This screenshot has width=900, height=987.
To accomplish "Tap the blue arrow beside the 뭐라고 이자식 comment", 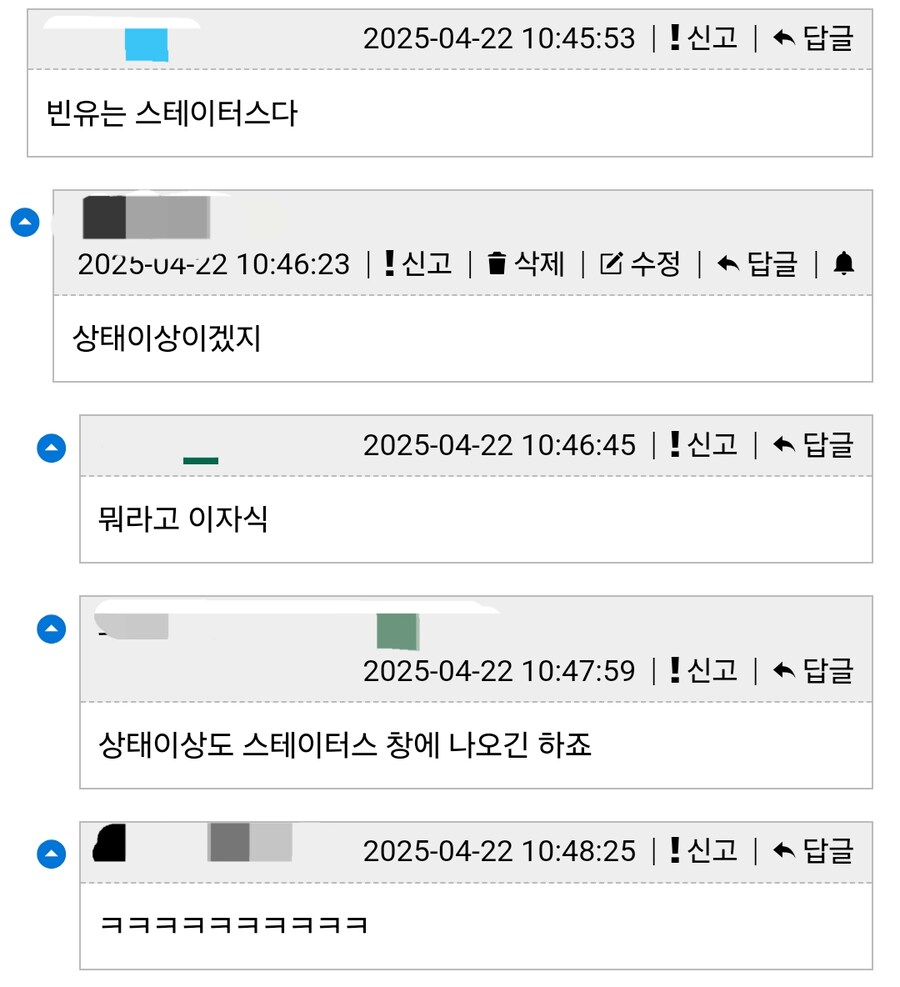I will click(51, 449).
